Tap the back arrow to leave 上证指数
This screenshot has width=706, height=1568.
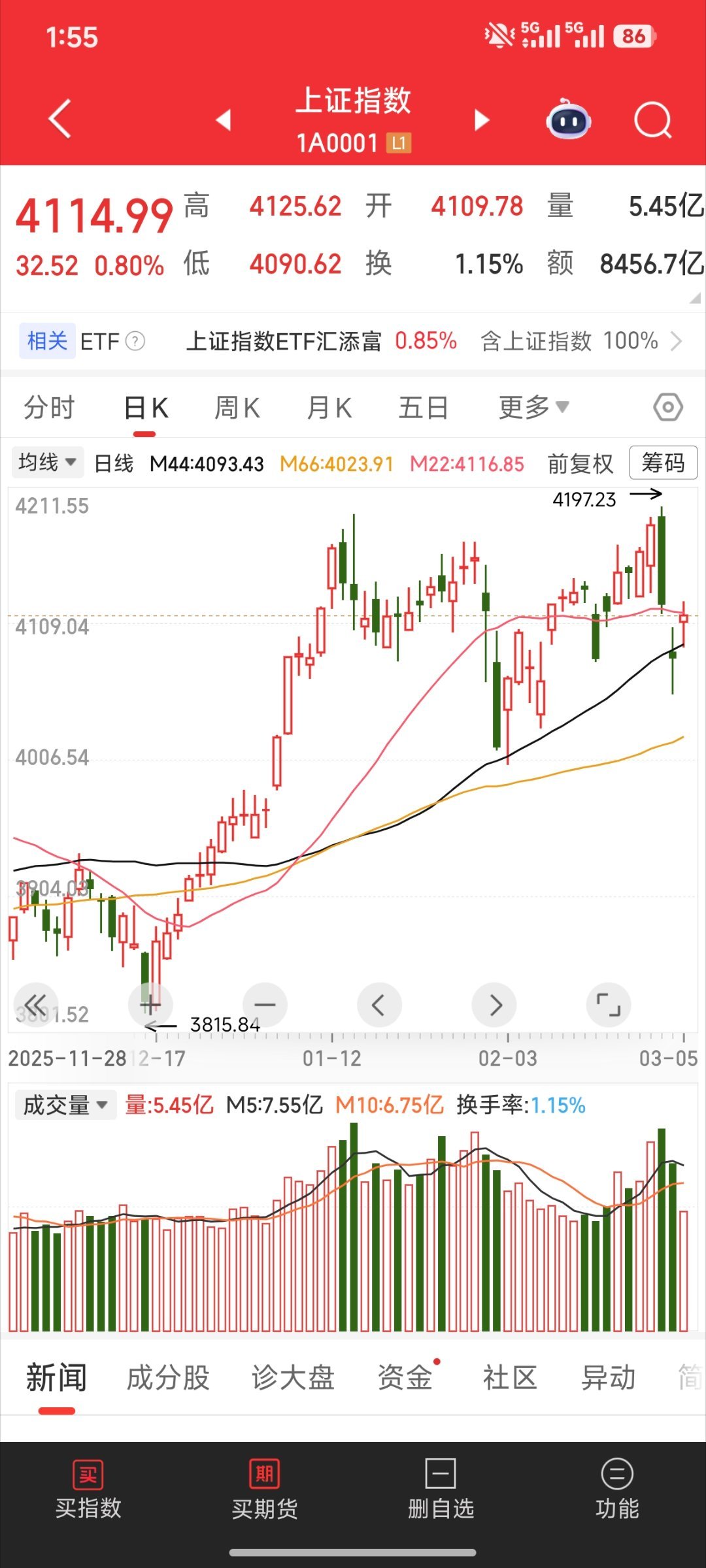(x=59, y=120)
